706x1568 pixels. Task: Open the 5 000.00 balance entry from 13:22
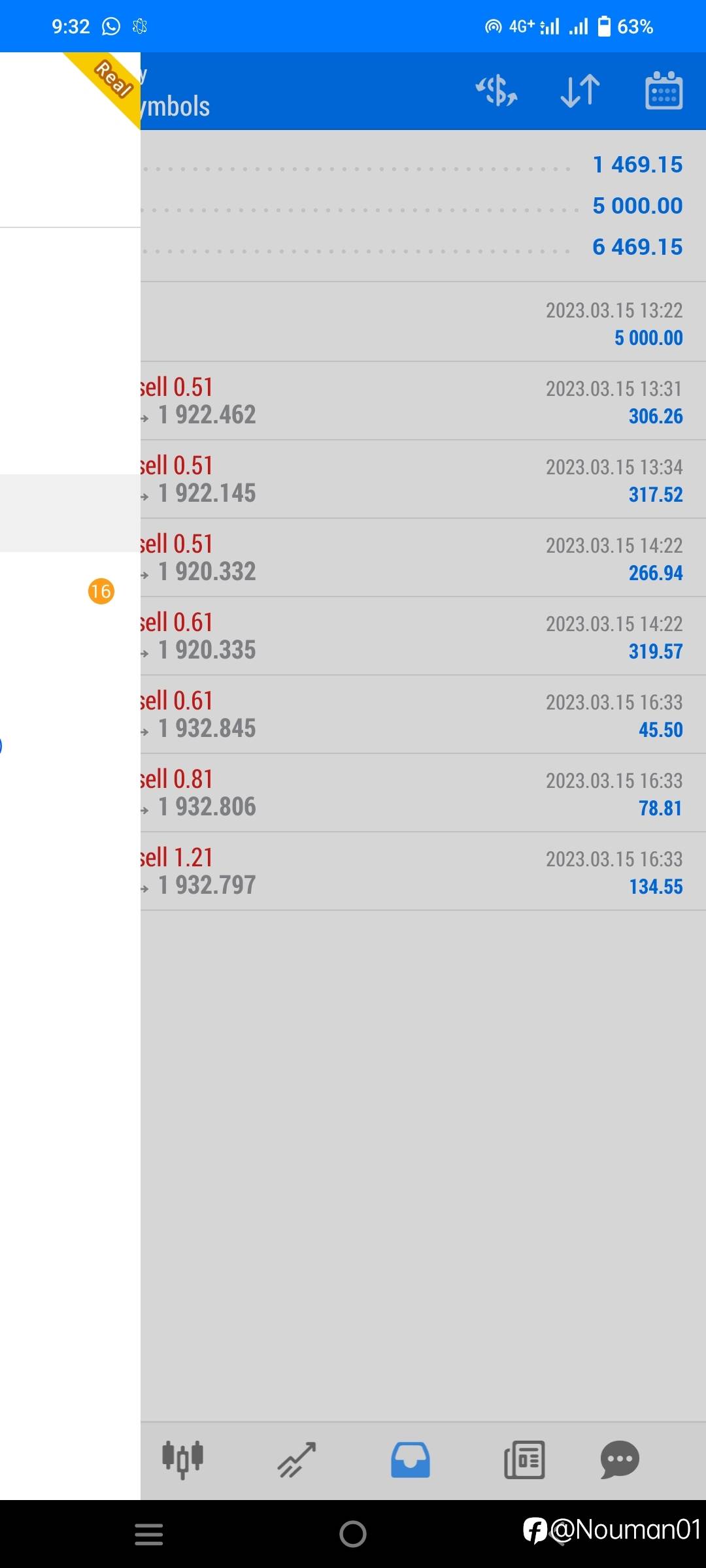pyautogui.click(x=423, y=322)
